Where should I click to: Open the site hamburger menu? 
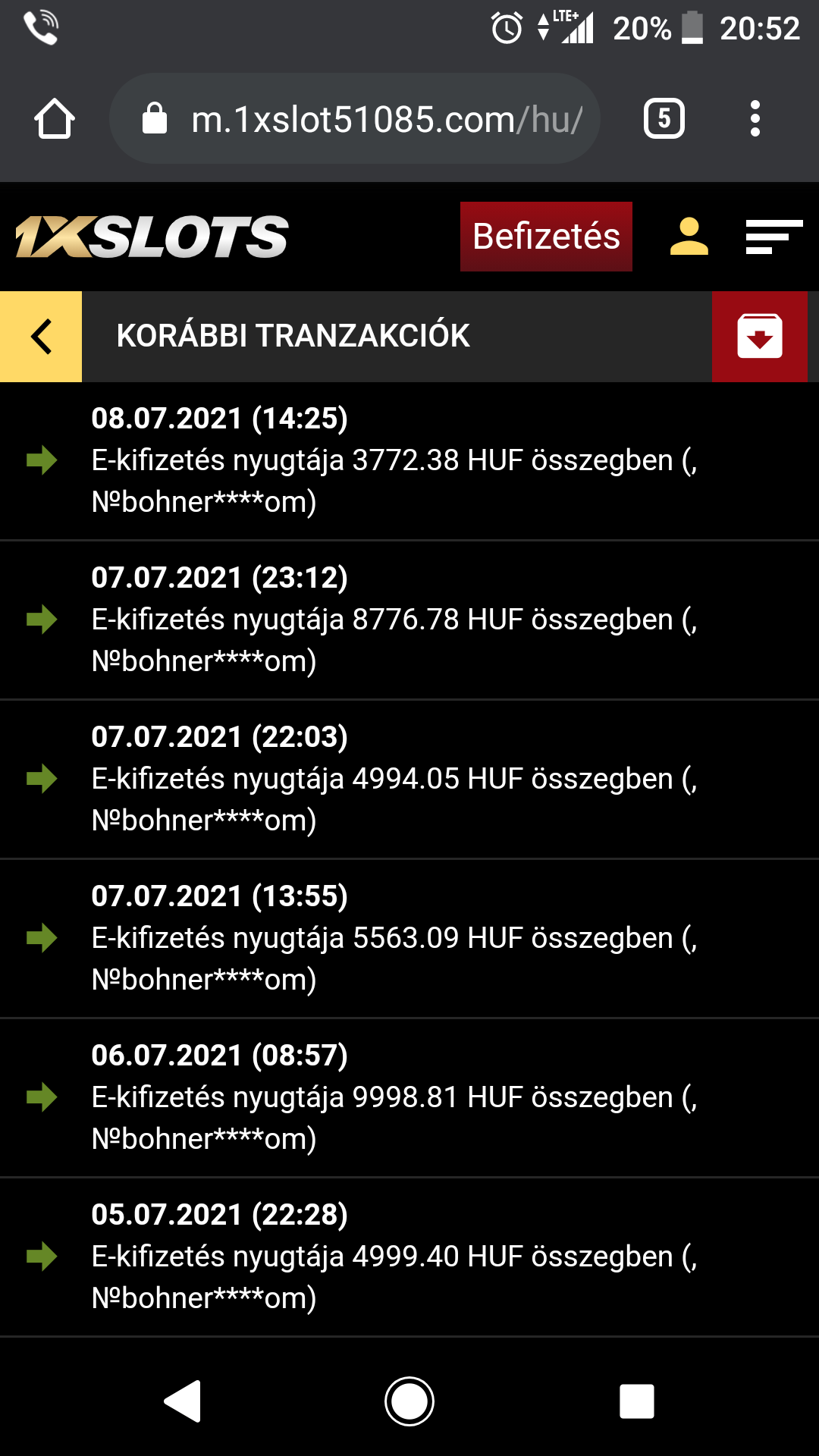pyautogui.click(x=773, y=237)
